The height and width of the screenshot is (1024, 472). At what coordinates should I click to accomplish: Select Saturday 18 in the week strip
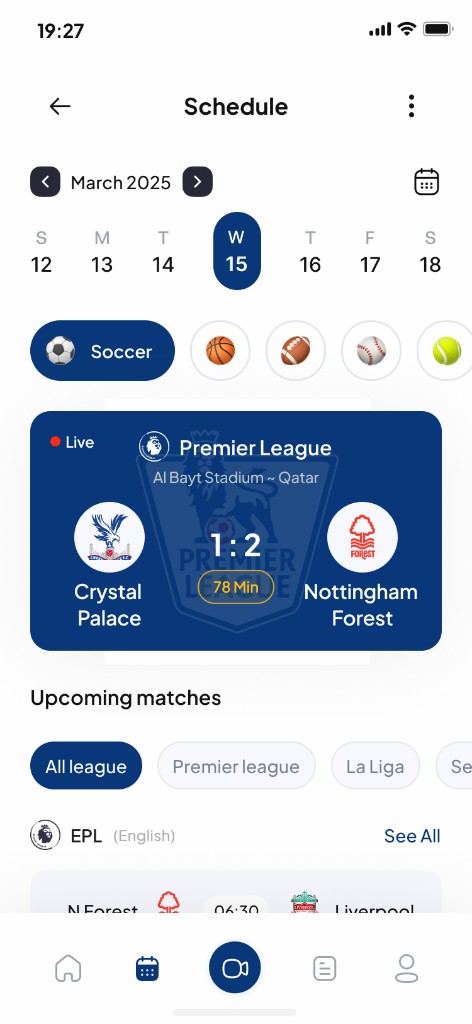click(430, 251)
